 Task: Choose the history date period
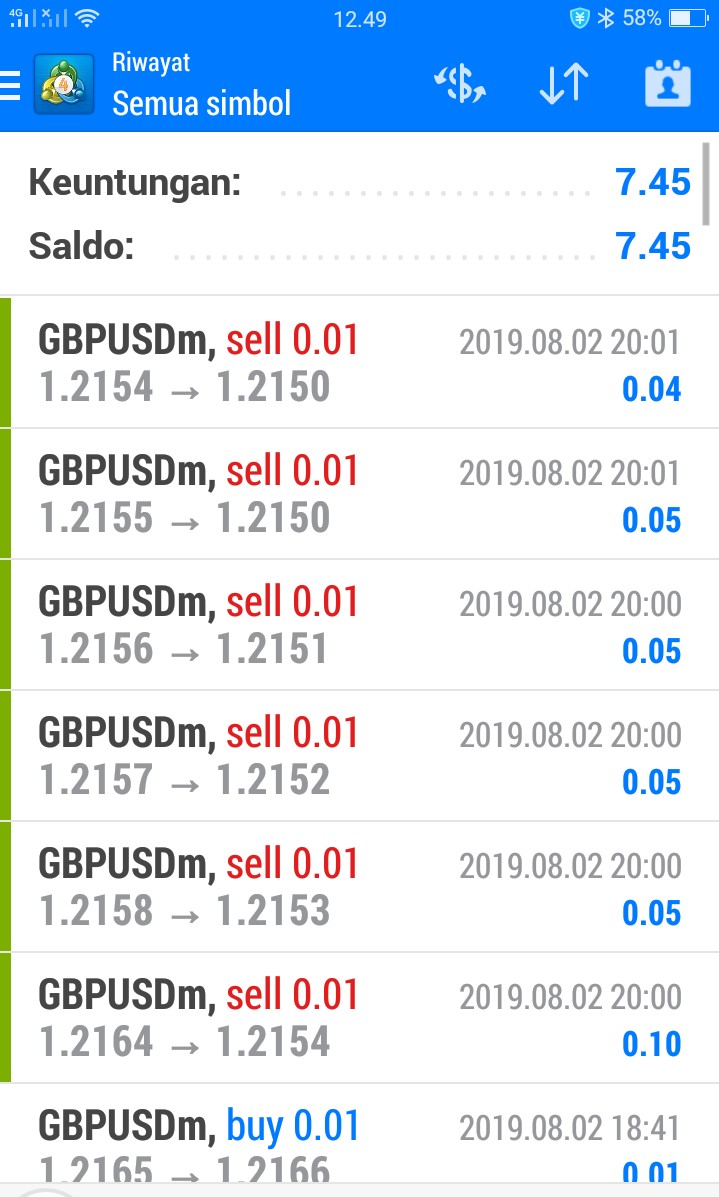[668, 85]
